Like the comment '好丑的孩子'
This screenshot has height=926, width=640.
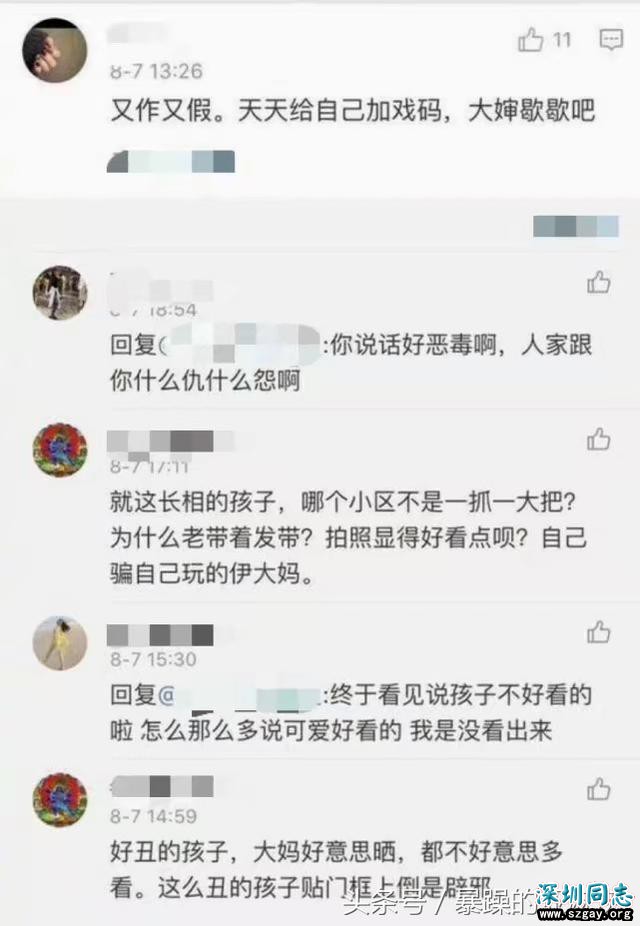coord(599,789)
